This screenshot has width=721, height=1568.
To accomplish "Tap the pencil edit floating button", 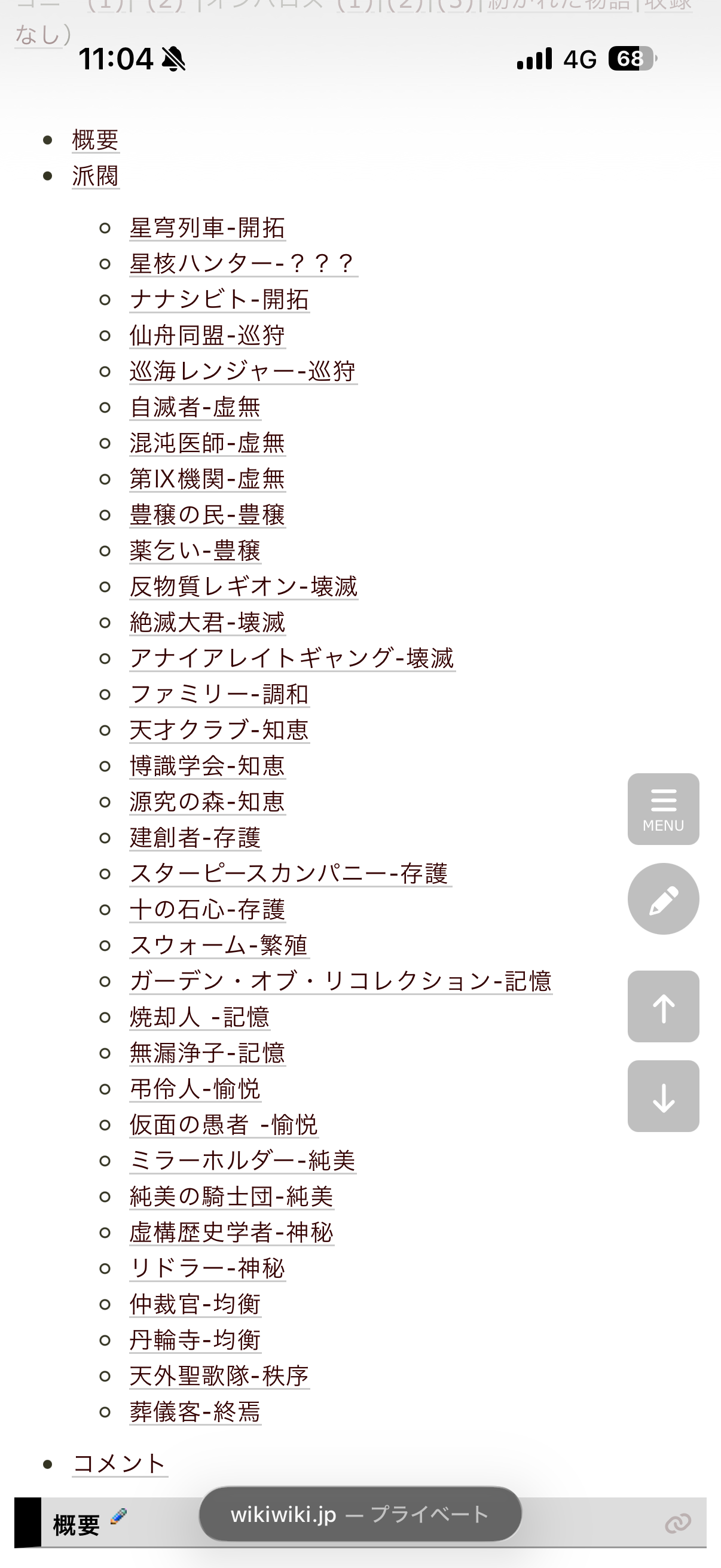I will pyautogui.click(x=663, y=898).
